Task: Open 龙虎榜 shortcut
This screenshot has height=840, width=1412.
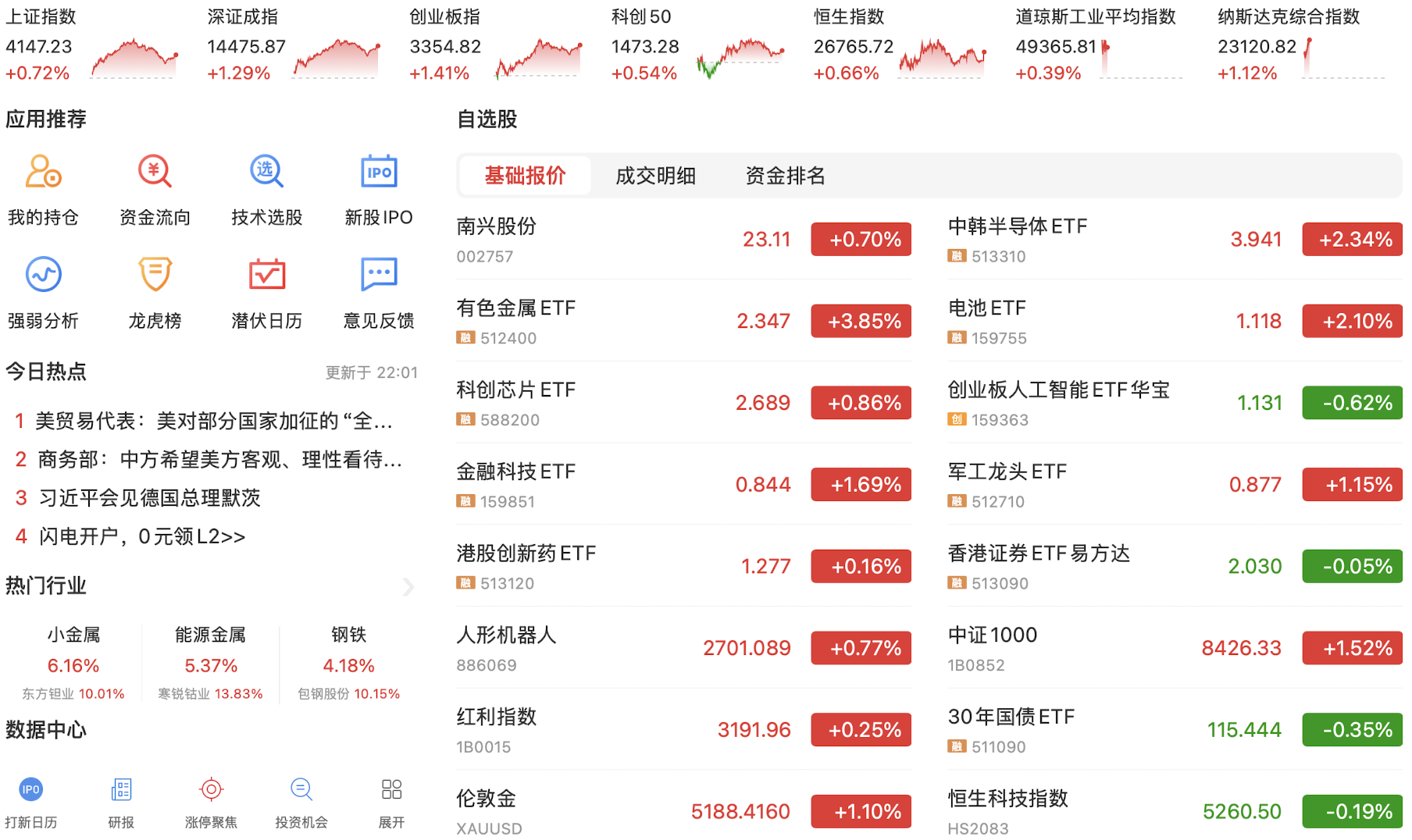Action: (x=155, y=291)
